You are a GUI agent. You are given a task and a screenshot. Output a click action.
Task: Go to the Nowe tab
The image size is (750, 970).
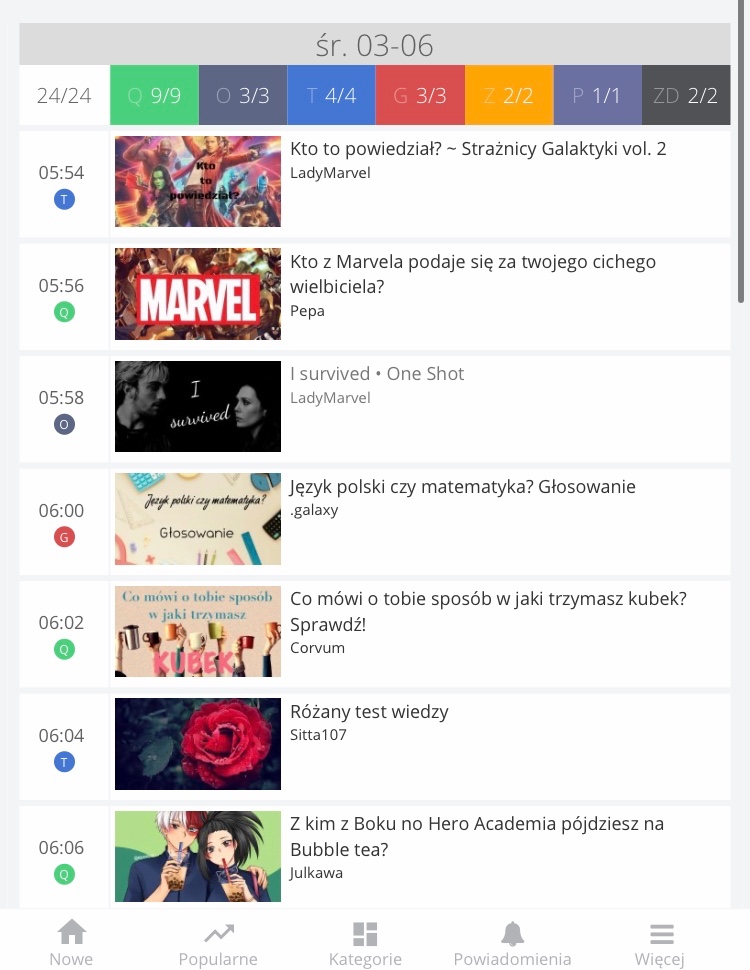pyautogui.click(x=71, y=943)
